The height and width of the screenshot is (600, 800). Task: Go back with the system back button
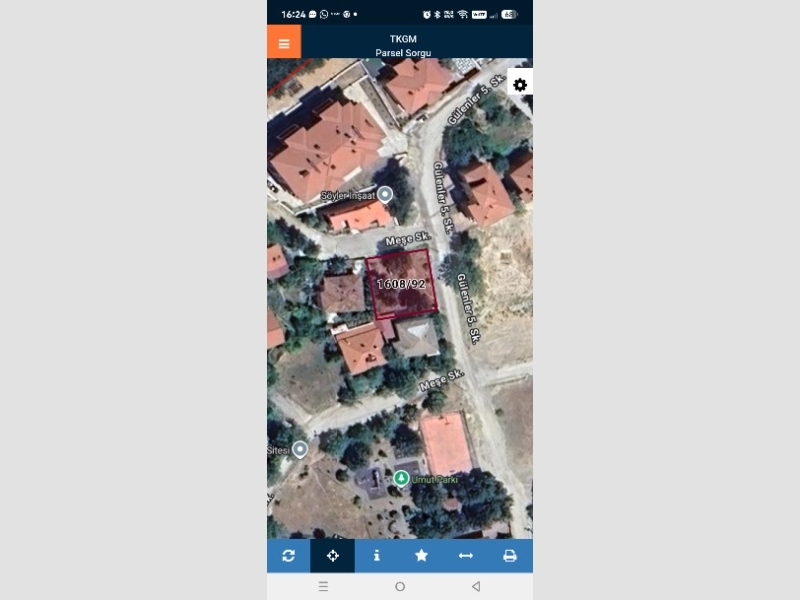(x=476, y=587)
